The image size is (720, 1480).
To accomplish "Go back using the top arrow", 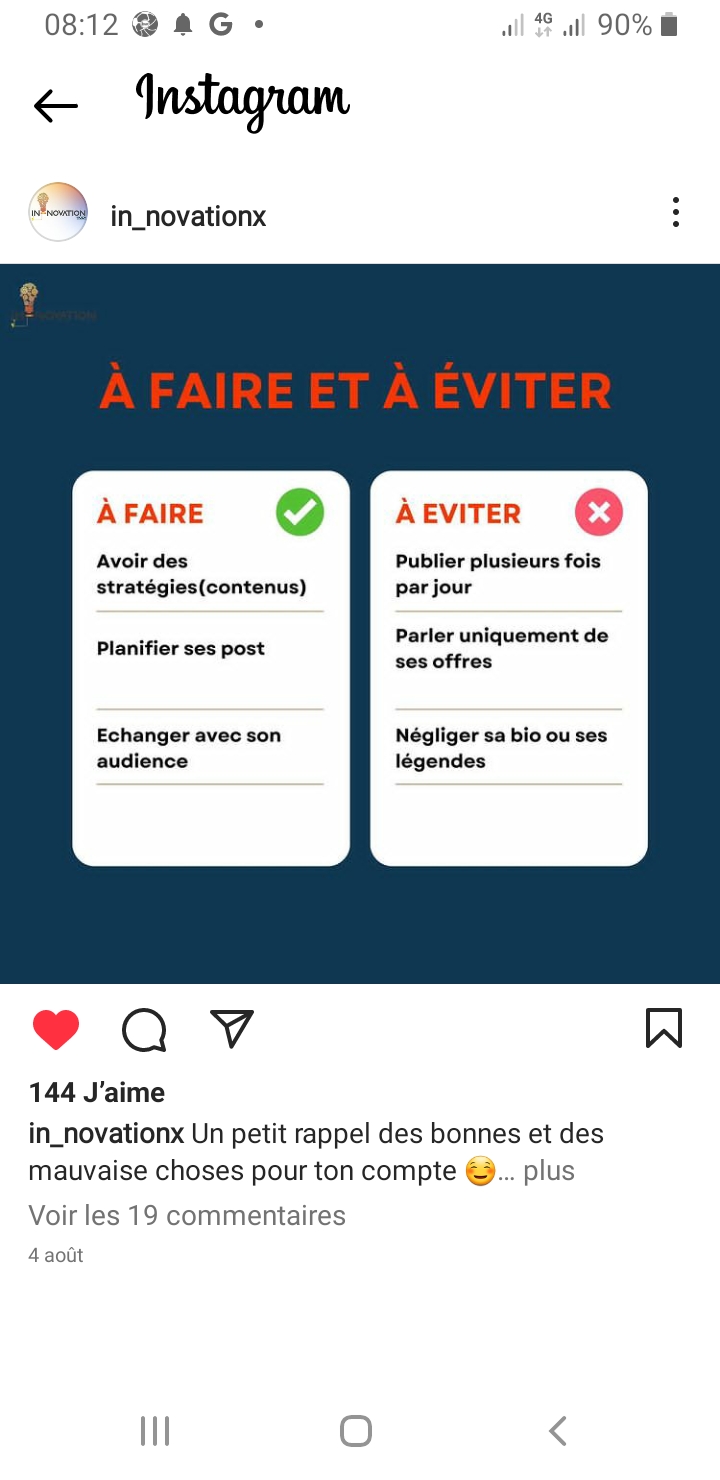I will (56, 105).
